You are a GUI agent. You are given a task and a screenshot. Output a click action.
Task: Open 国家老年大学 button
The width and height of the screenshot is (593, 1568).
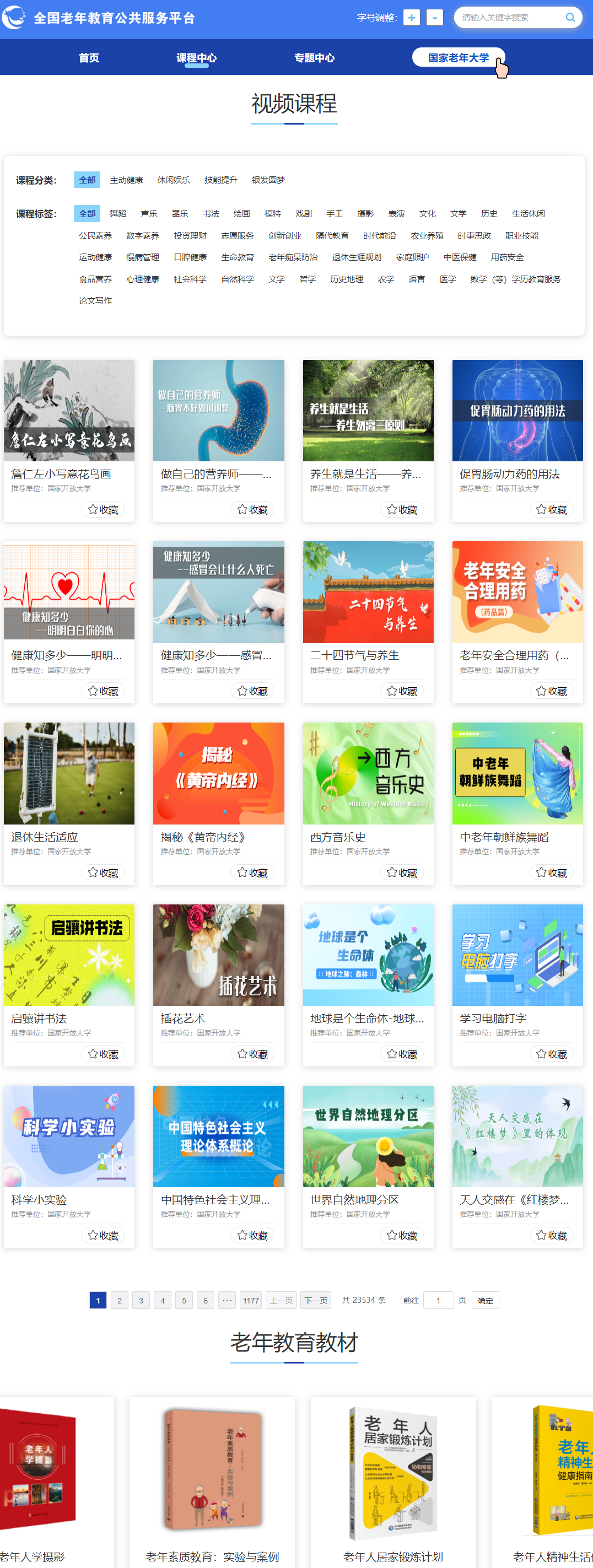tap(458, 58)
